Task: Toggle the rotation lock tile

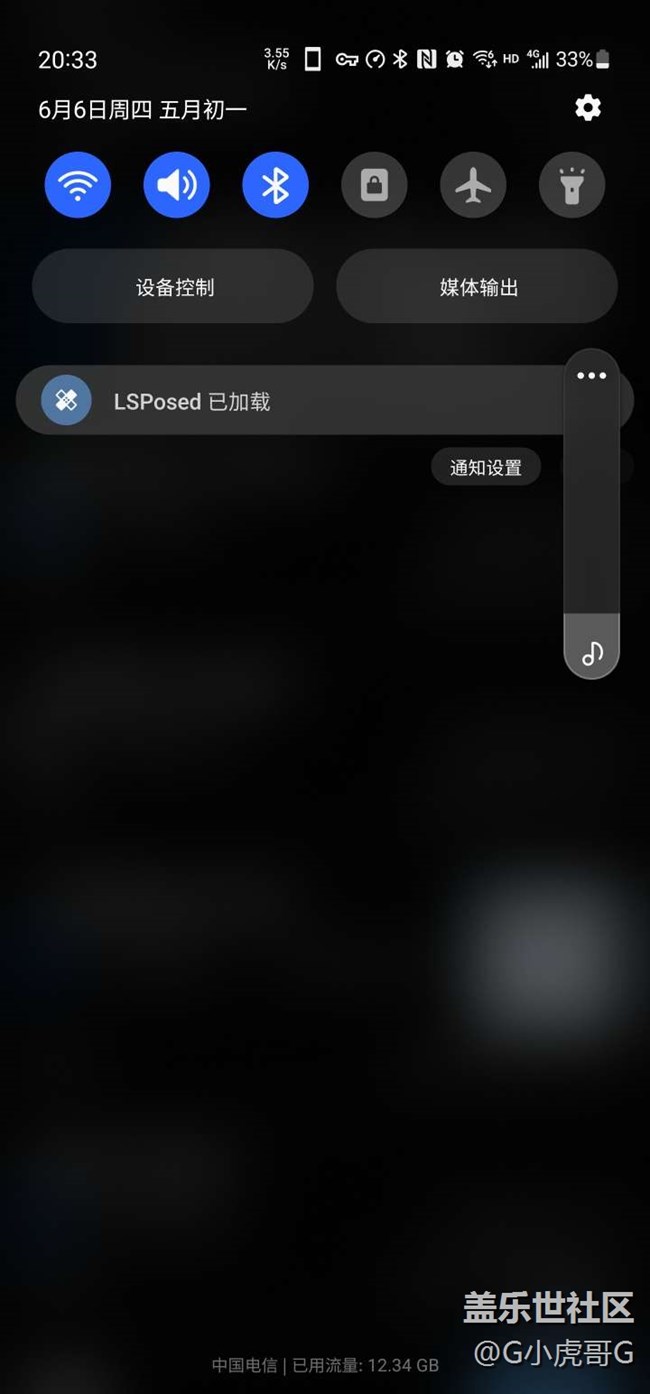Action: pyautogui.click(x=374, y=185)
